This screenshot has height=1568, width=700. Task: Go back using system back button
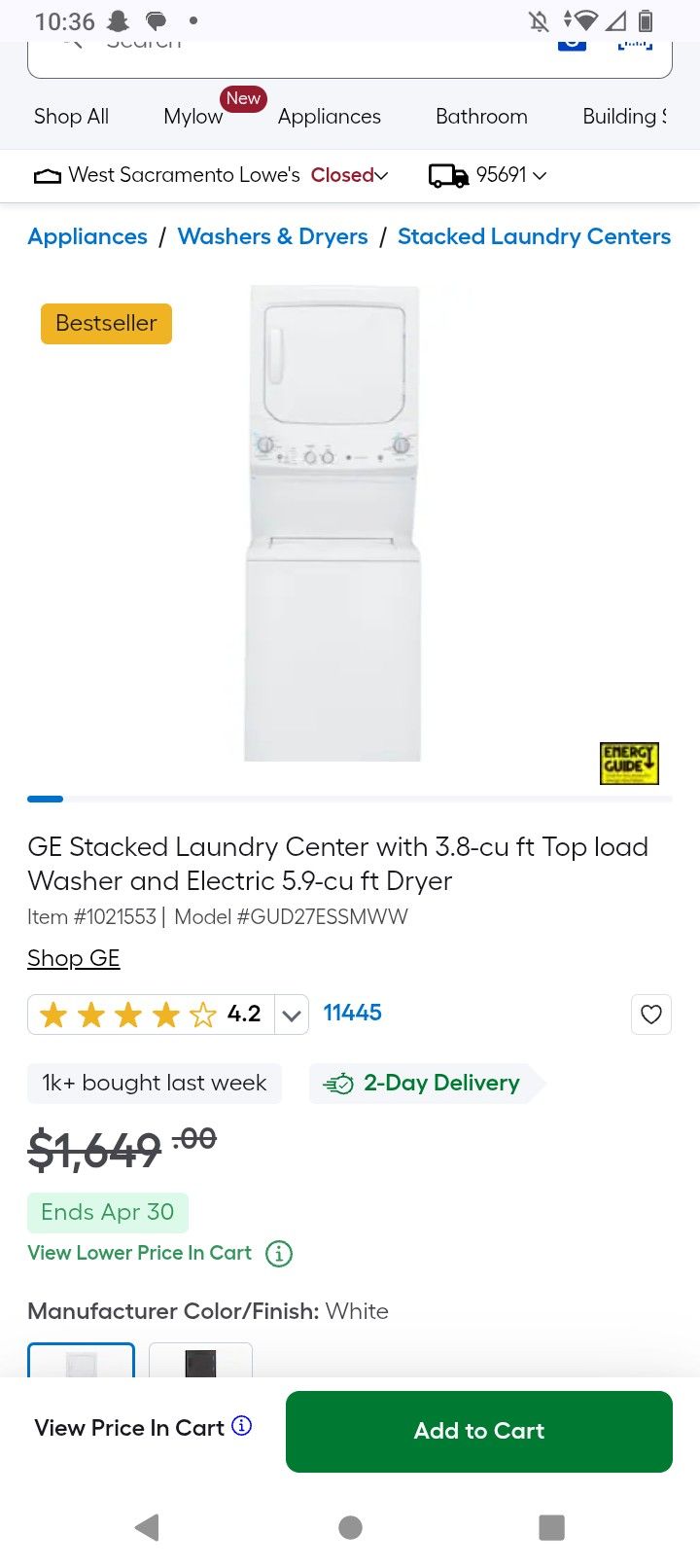147,1527
